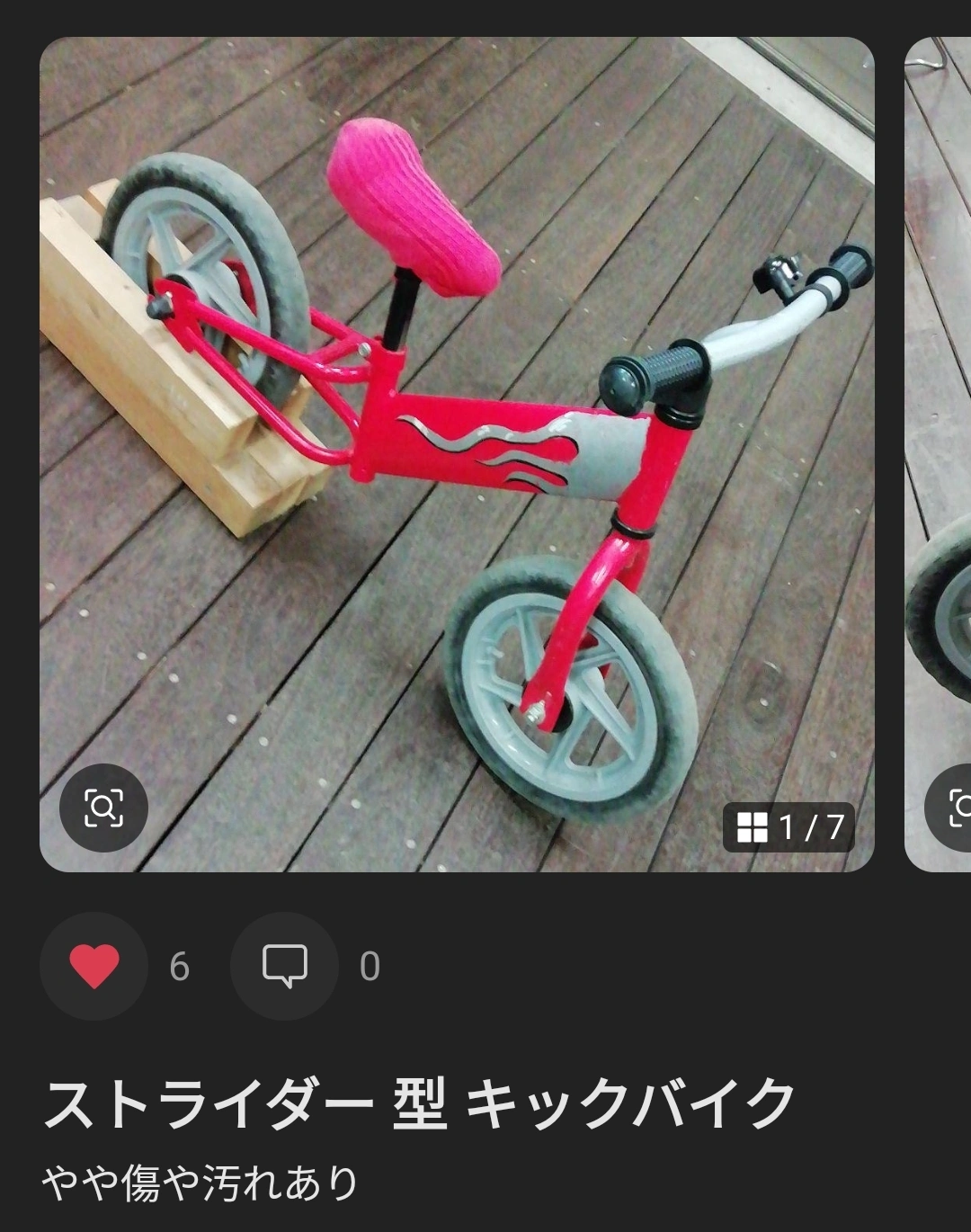Unlike the listing via the heart button
This screenshot has width=971, height=1232.
(94, 967)
